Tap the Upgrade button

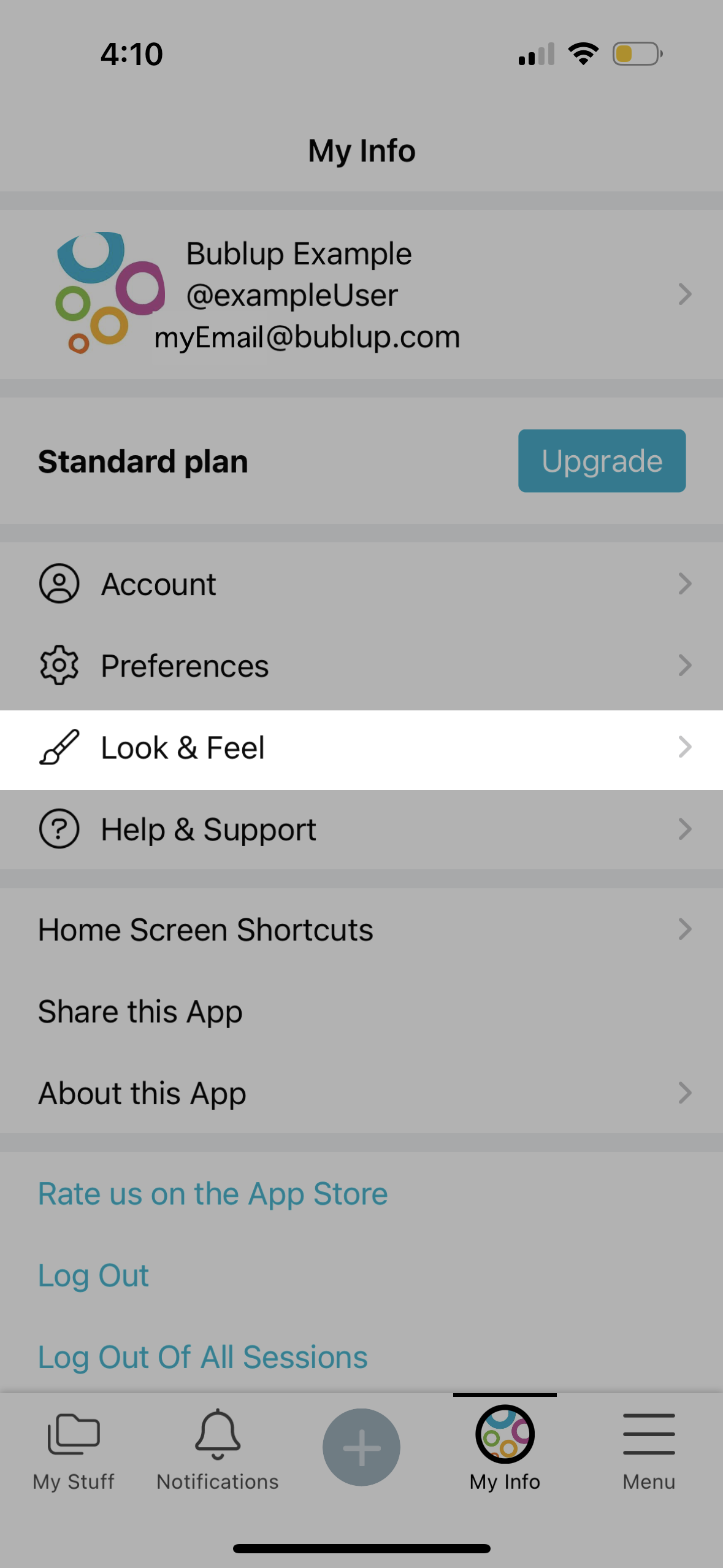pyautogui.click(x=602, y=461)
